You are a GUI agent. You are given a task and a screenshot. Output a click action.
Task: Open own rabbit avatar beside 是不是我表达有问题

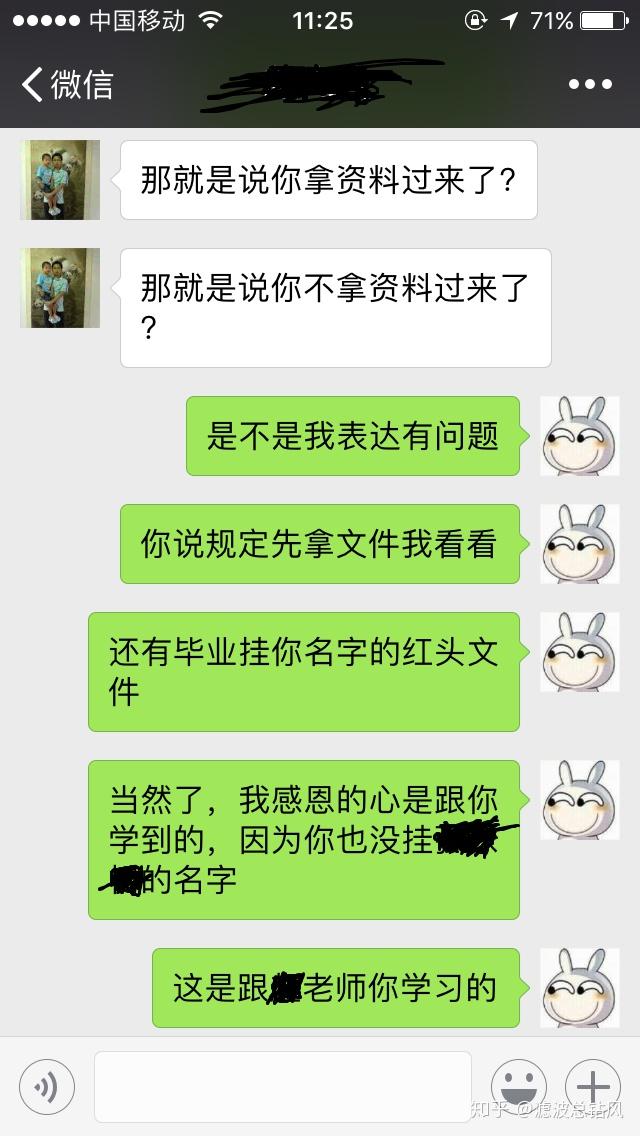[x=580, y=436]
